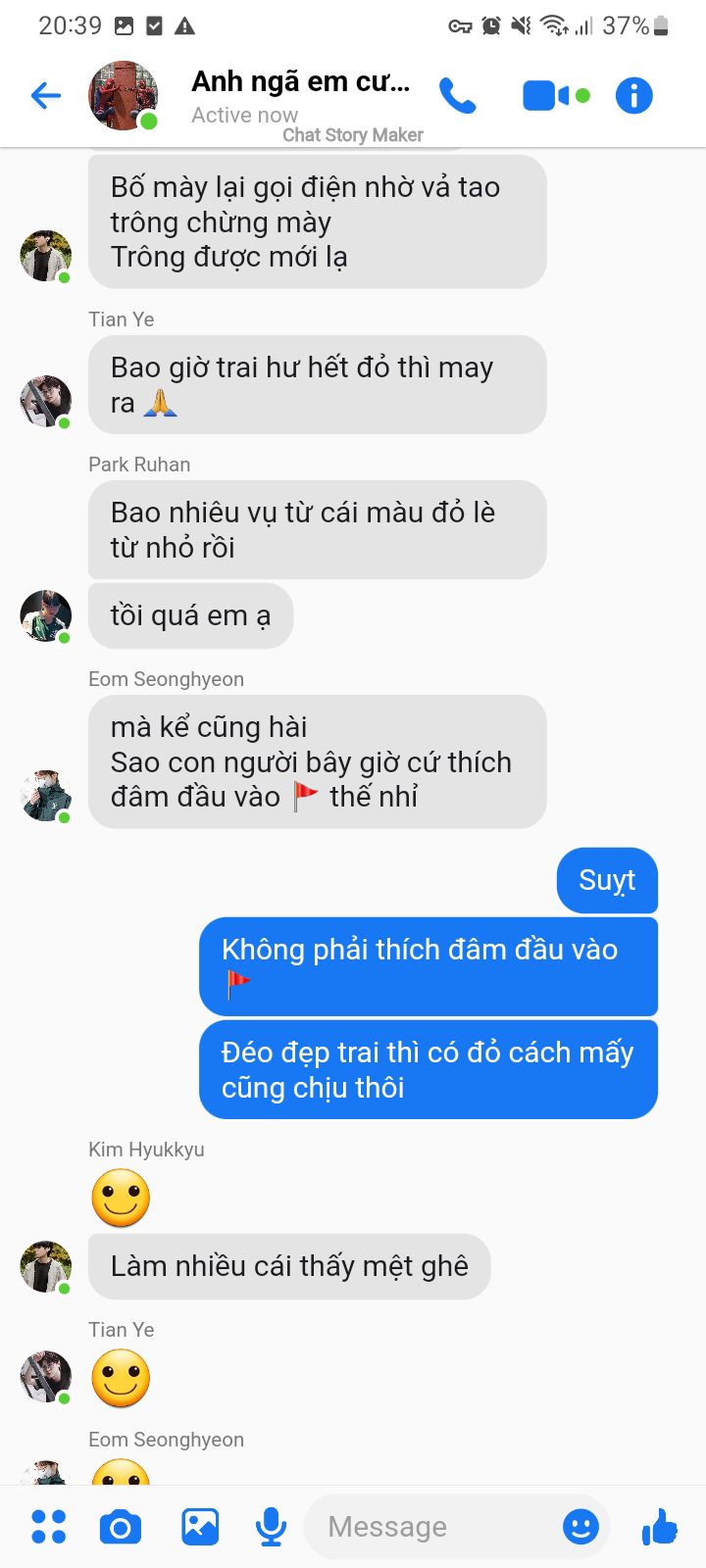
Task: Go back using the arrow icon
Action: click(46, 95)
